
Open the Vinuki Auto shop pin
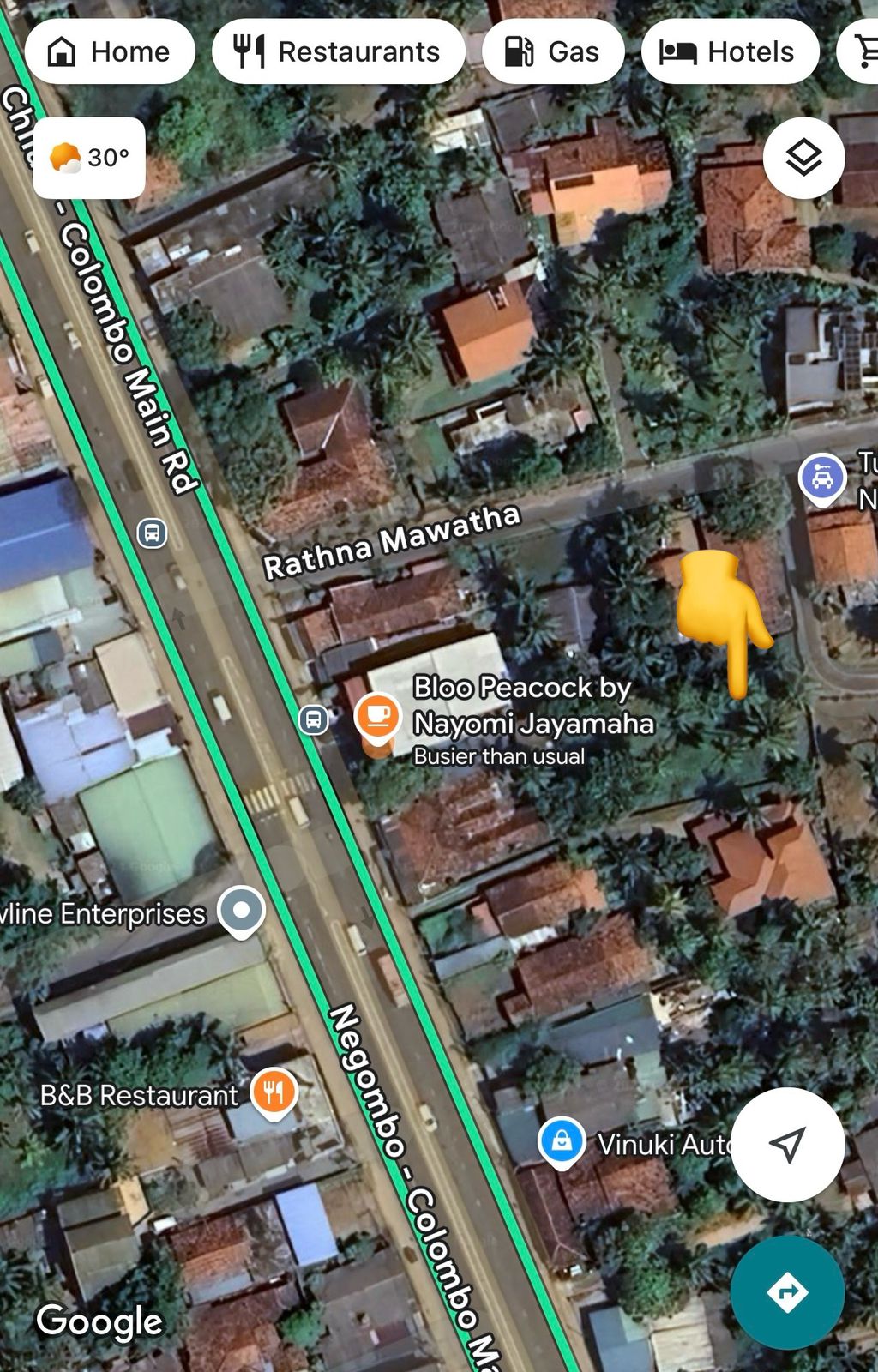562,1142
